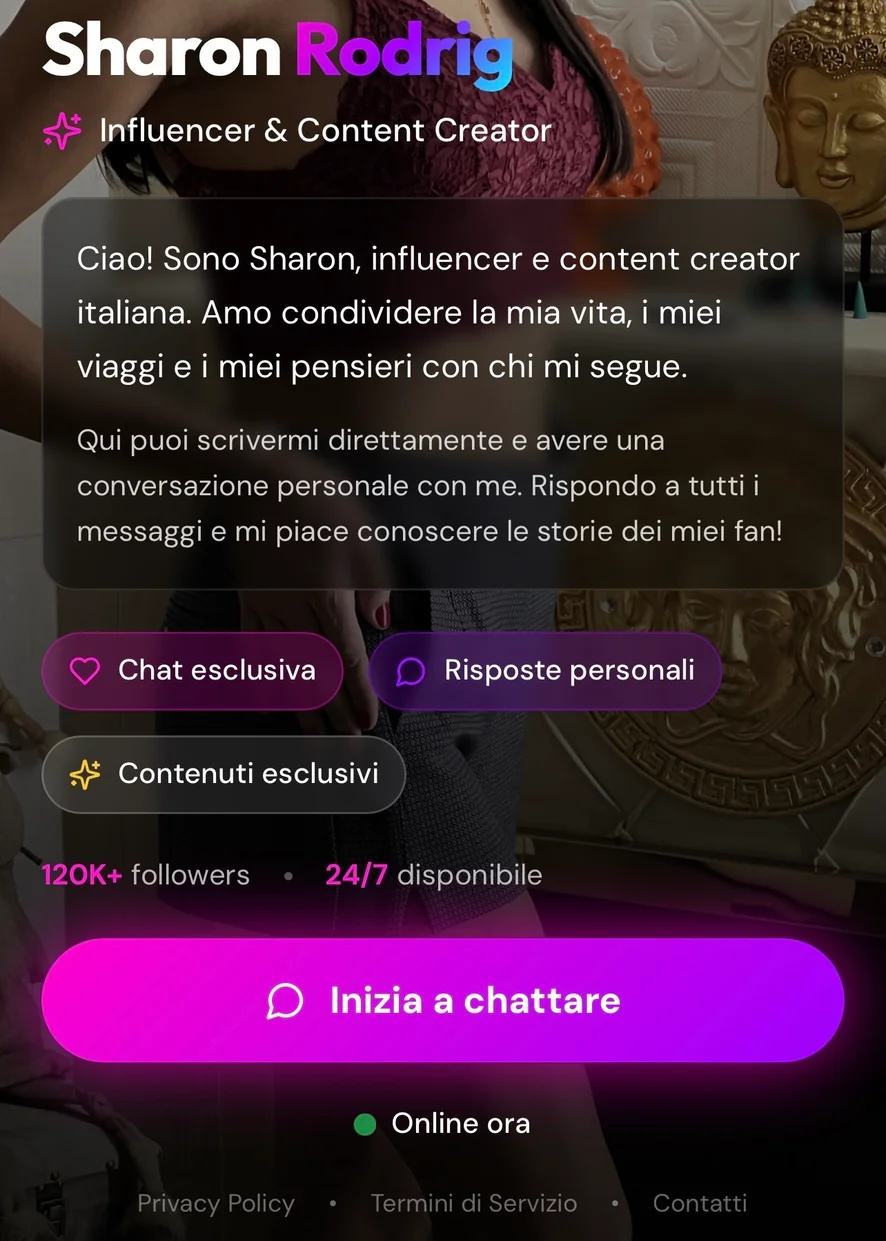Open the Privacy Policy link
The height and width of the screenshot is (1241, 886).
tap(216, 1203)
